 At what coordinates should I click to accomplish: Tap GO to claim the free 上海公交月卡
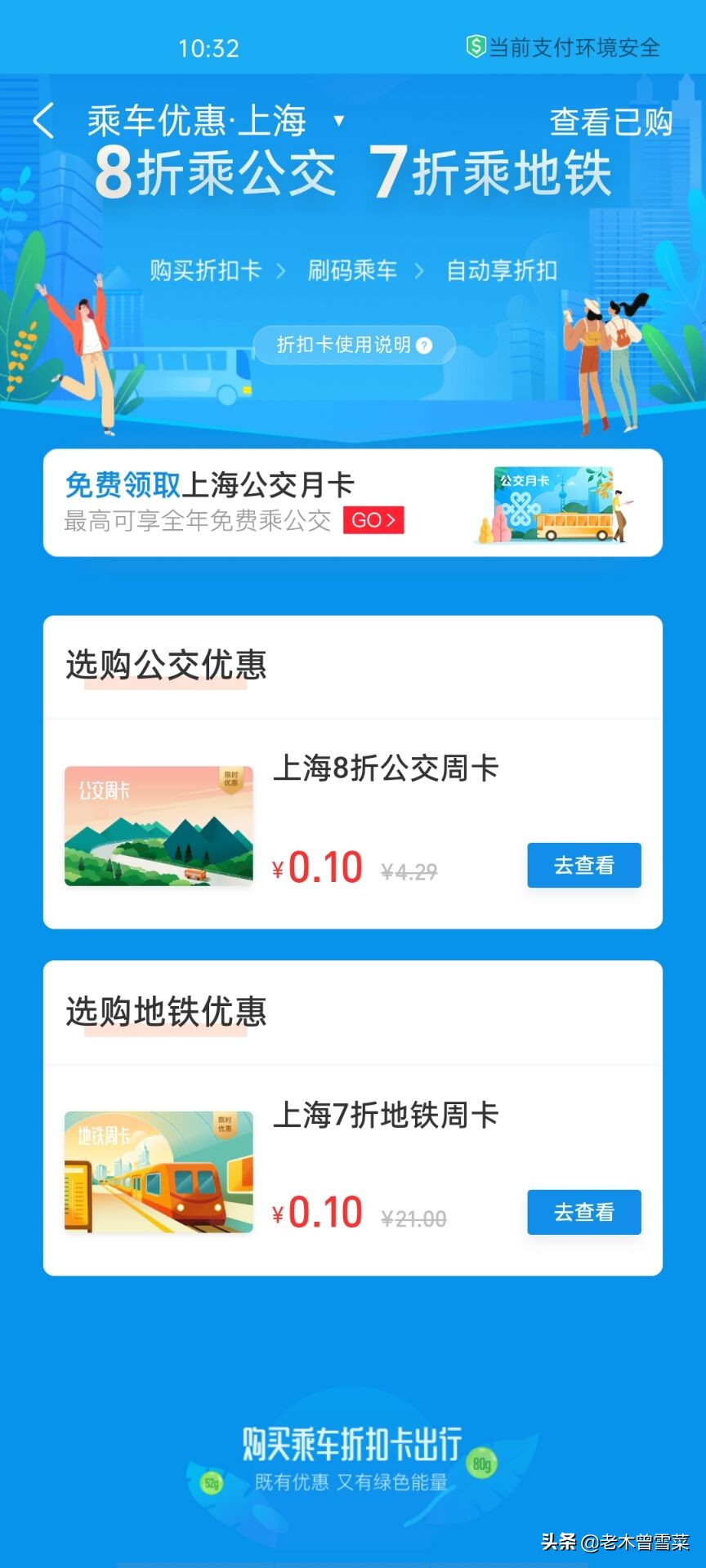373,520
